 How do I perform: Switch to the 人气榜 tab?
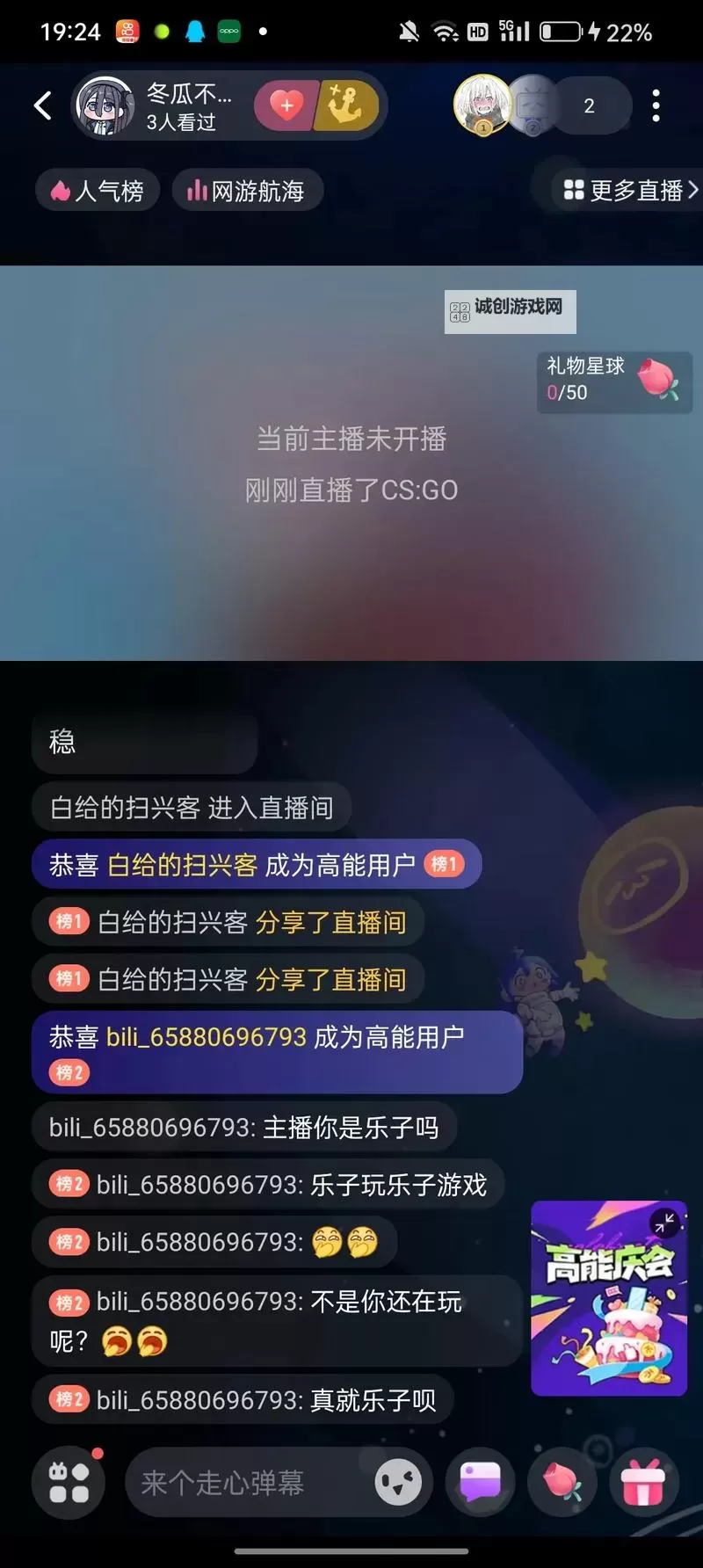[x=97, y=190]
